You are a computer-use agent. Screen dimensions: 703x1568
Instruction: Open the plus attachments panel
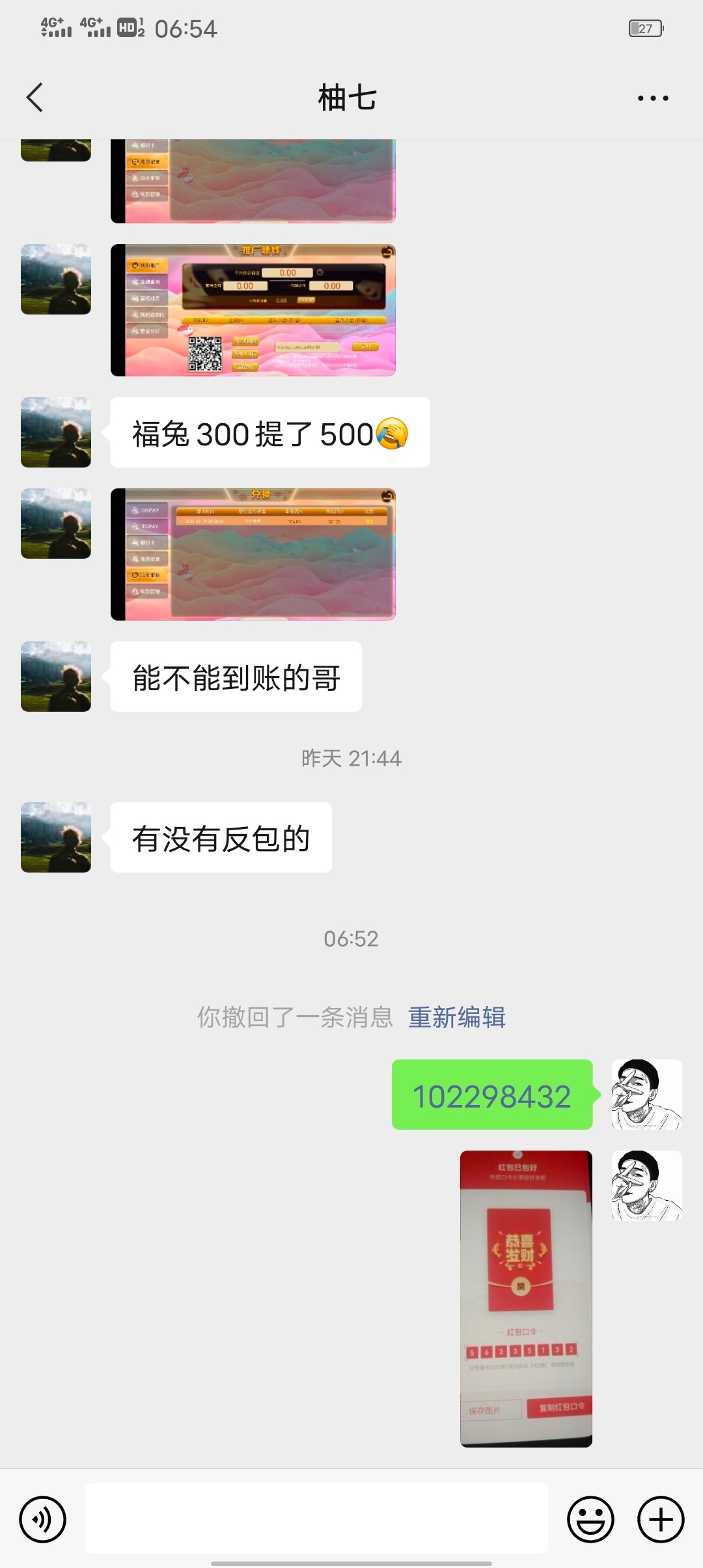(x=661, y=1520)
